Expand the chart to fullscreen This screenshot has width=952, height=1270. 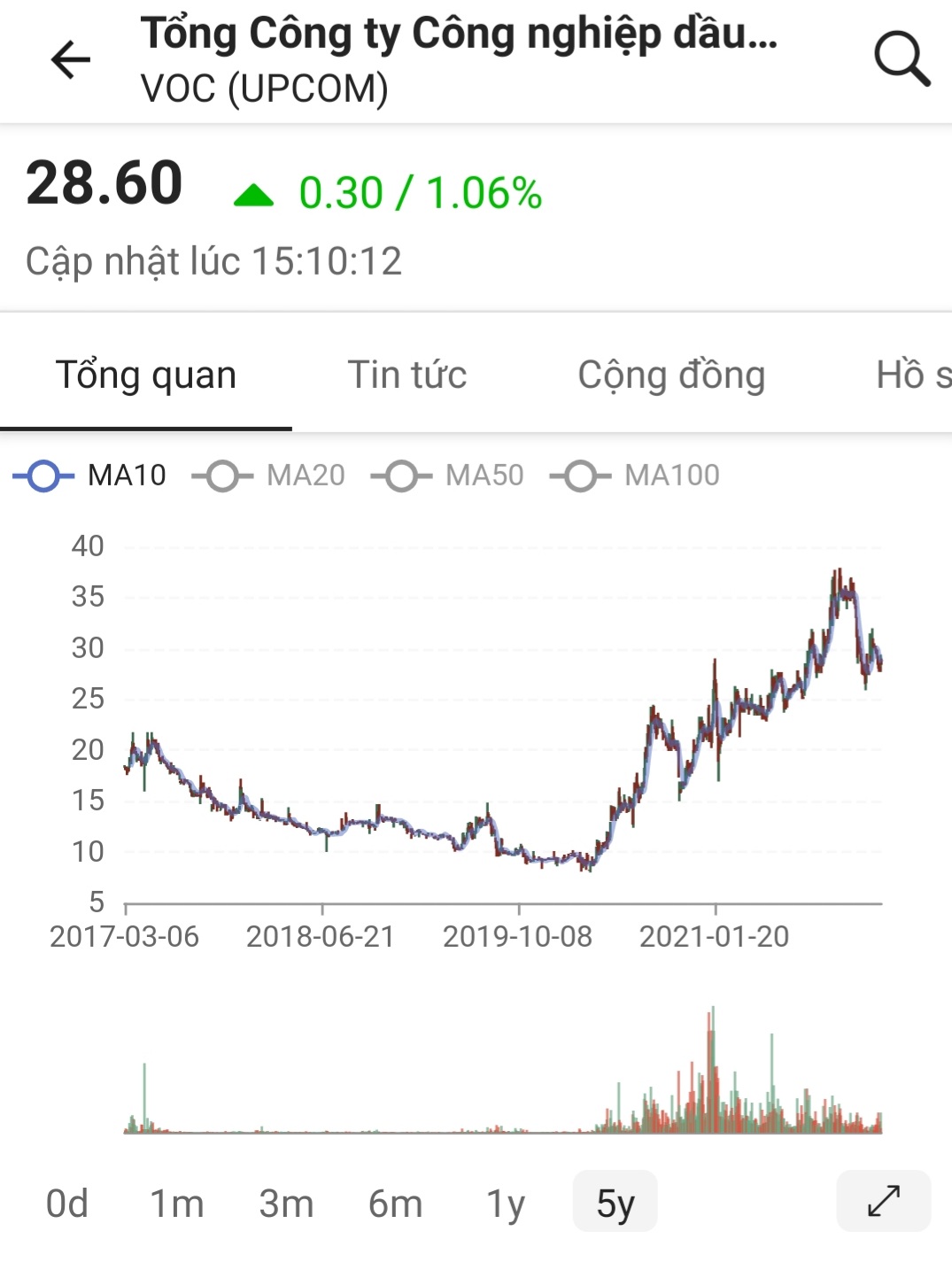coord(883,1201)
